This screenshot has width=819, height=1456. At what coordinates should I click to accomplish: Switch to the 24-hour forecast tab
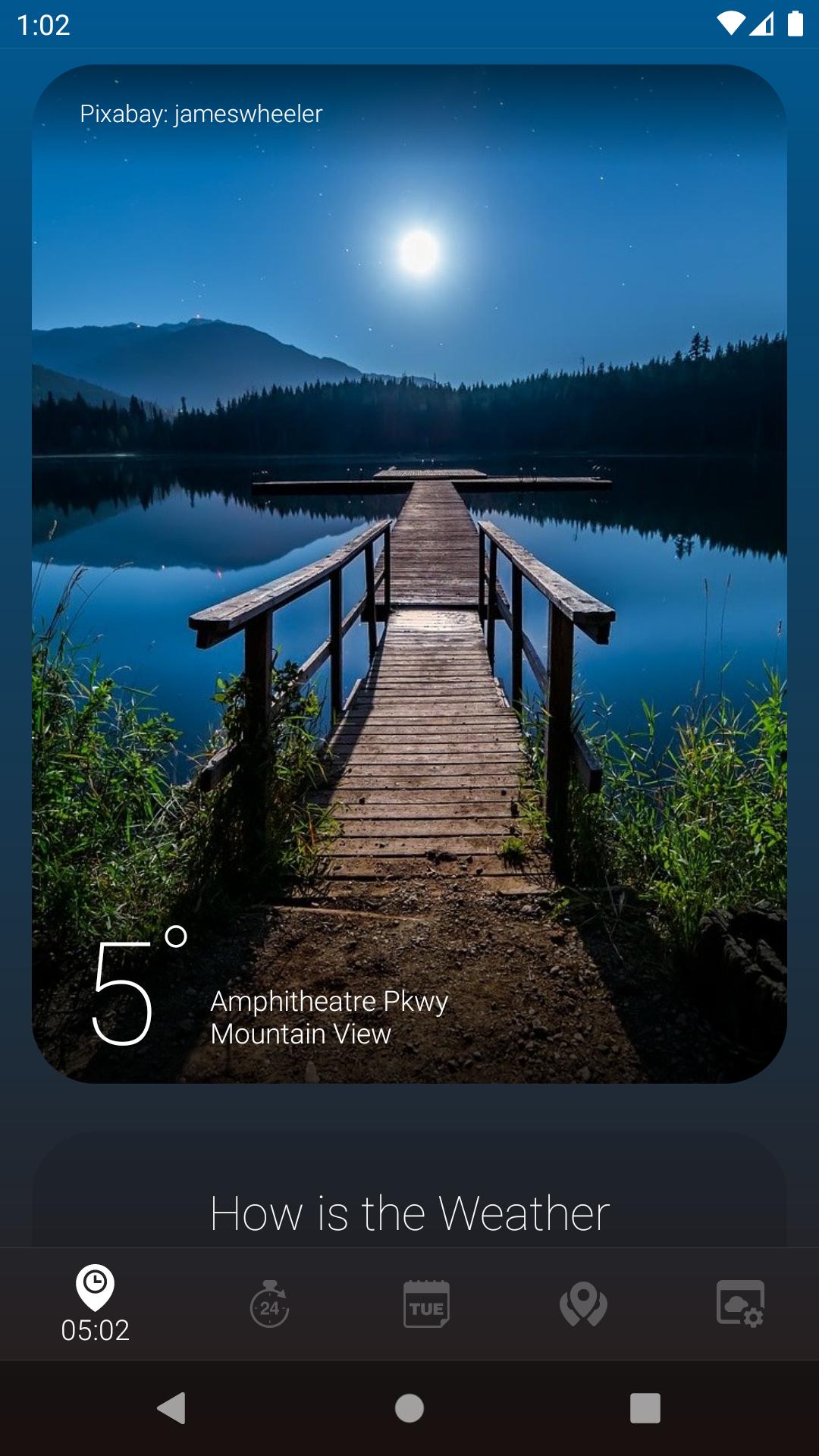click(x=269, y=1304)
